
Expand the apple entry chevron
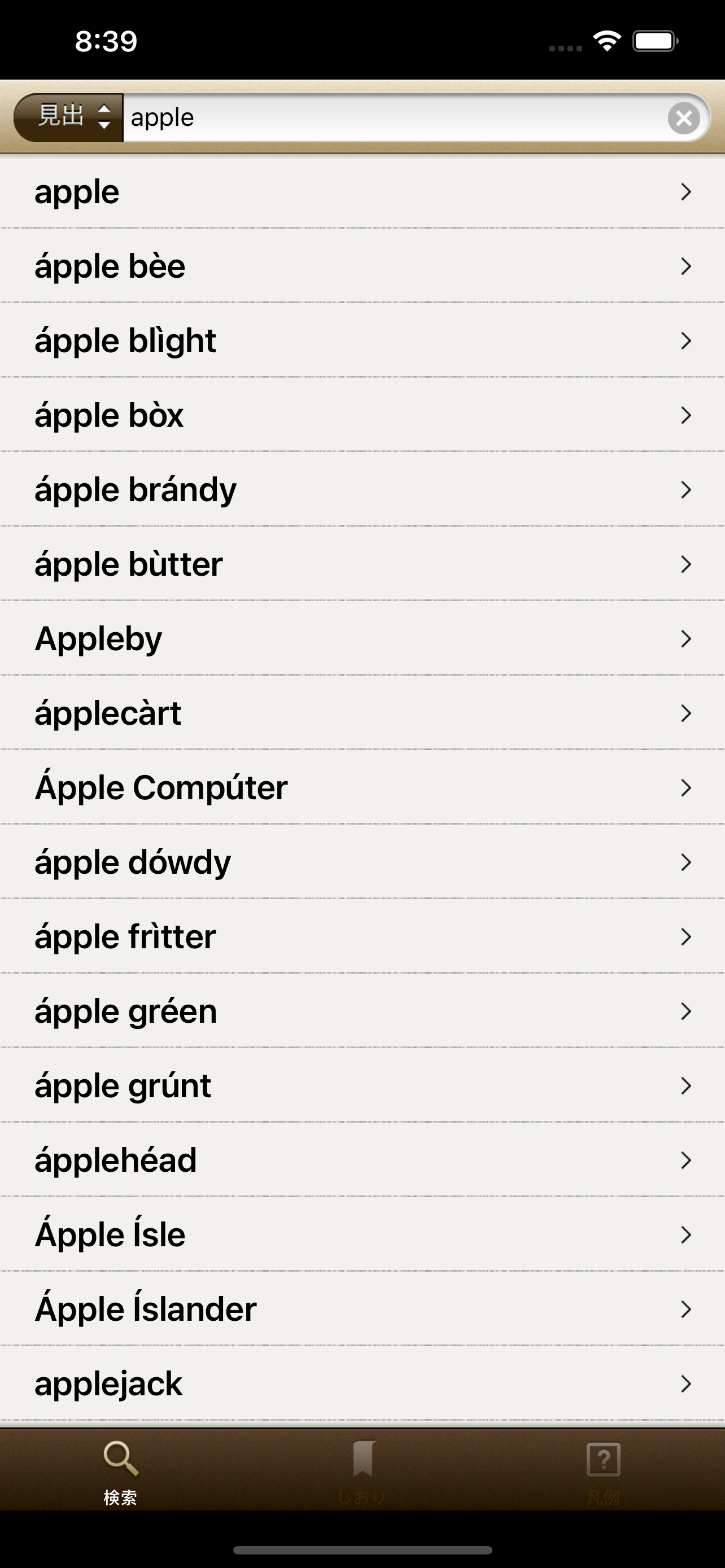coord(685,191)
